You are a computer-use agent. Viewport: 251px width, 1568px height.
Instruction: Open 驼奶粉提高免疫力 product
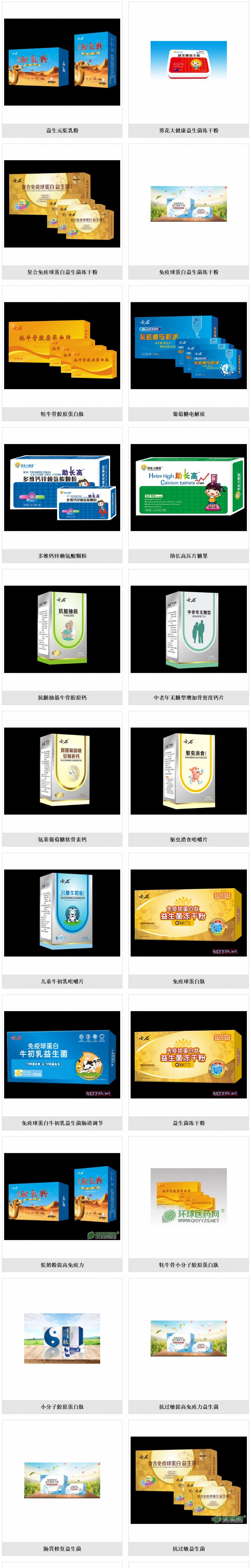pos(62,1197)
